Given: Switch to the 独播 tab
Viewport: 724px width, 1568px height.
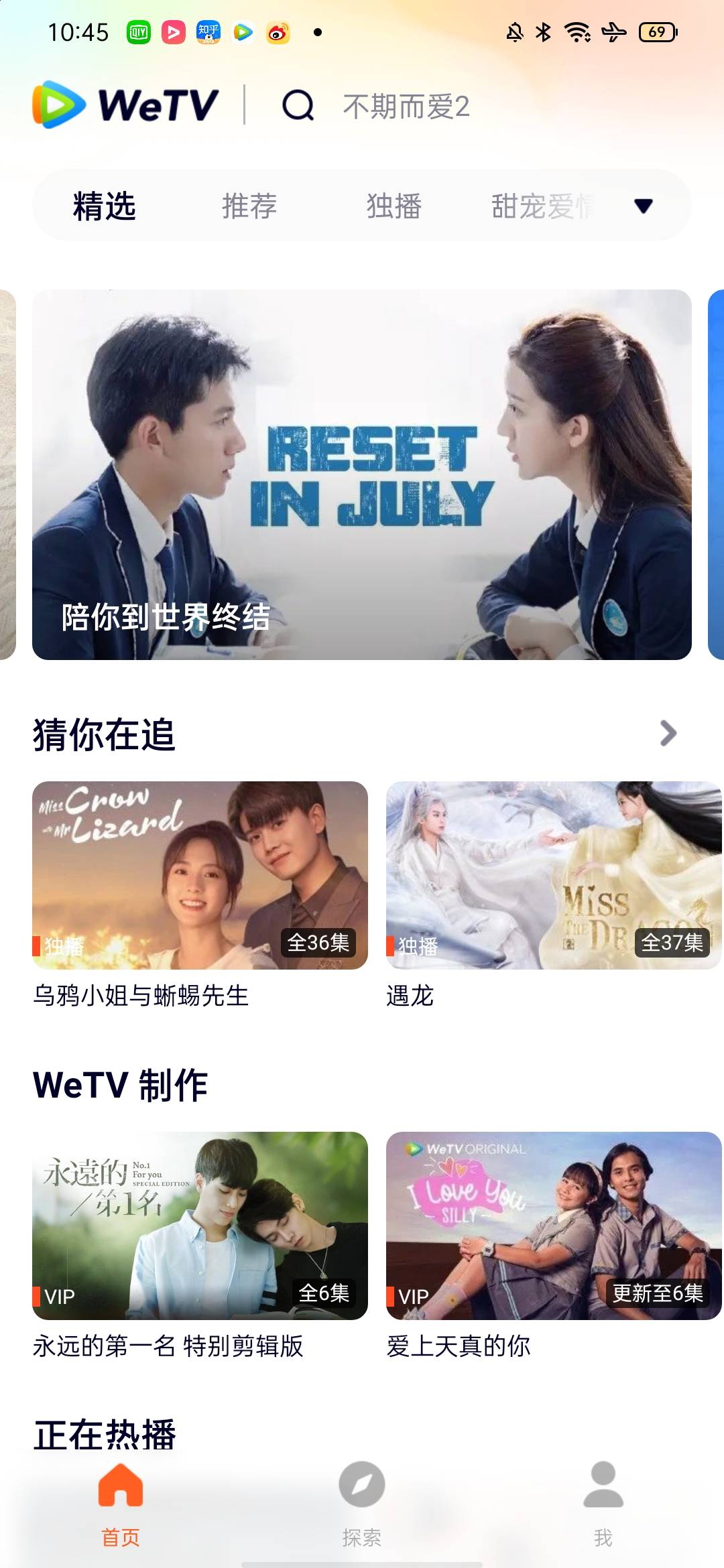Looking at the screenshot, I should 394,206.
